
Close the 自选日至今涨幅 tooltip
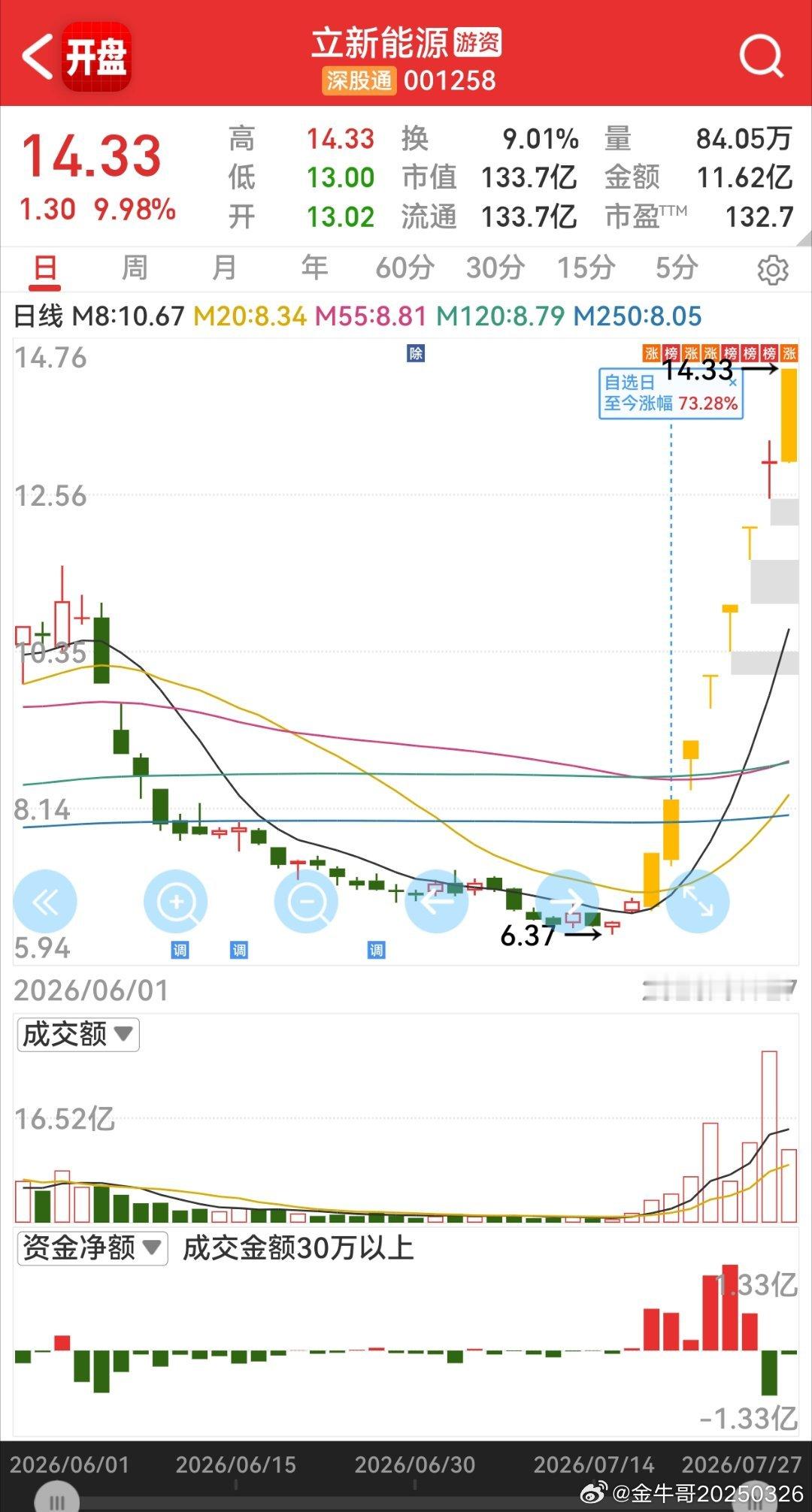click(x=733, y=382)
